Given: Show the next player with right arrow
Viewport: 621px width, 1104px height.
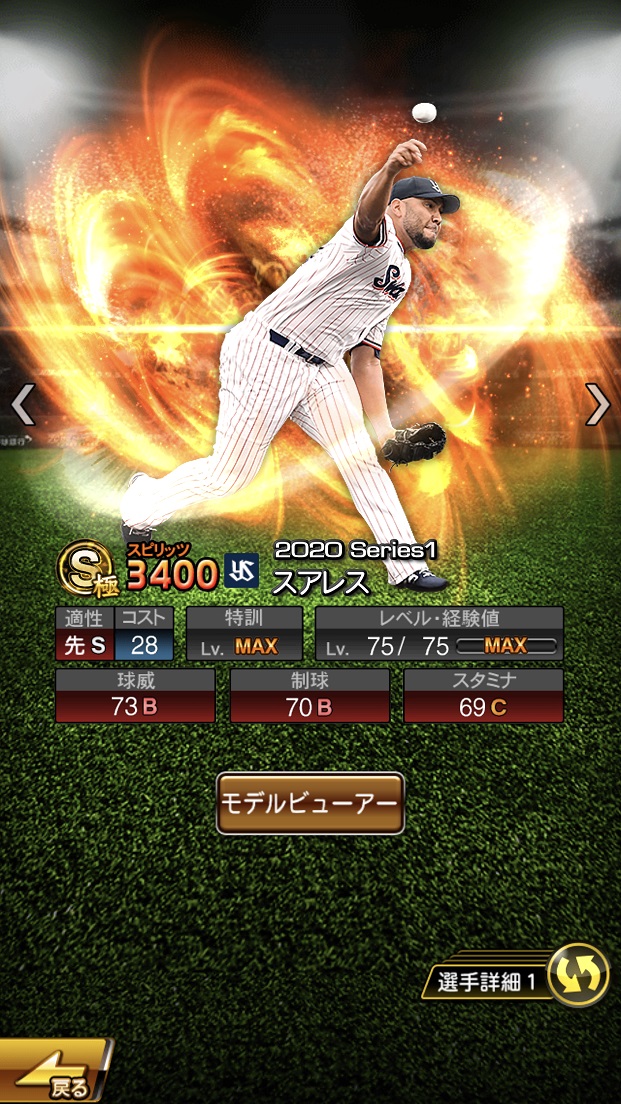Looking at the screenshot, I should coord(597,405).
